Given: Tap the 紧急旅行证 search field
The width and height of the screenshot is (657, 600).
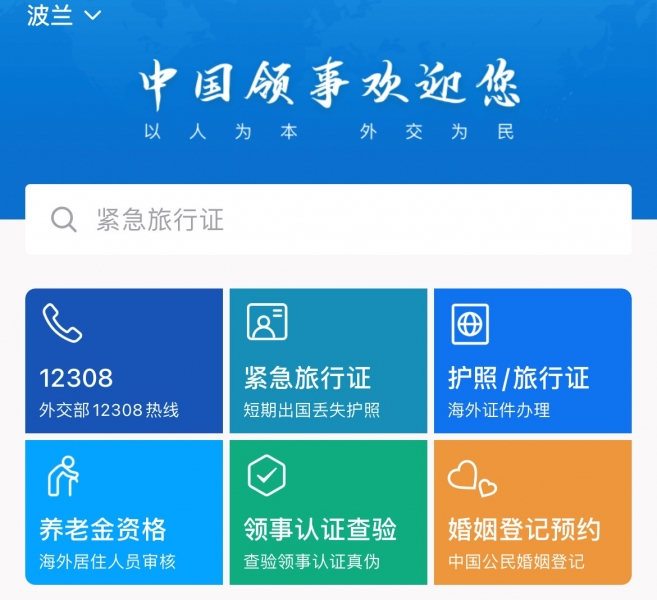Looking at the screenshot, I should click(x=328, y=220).
